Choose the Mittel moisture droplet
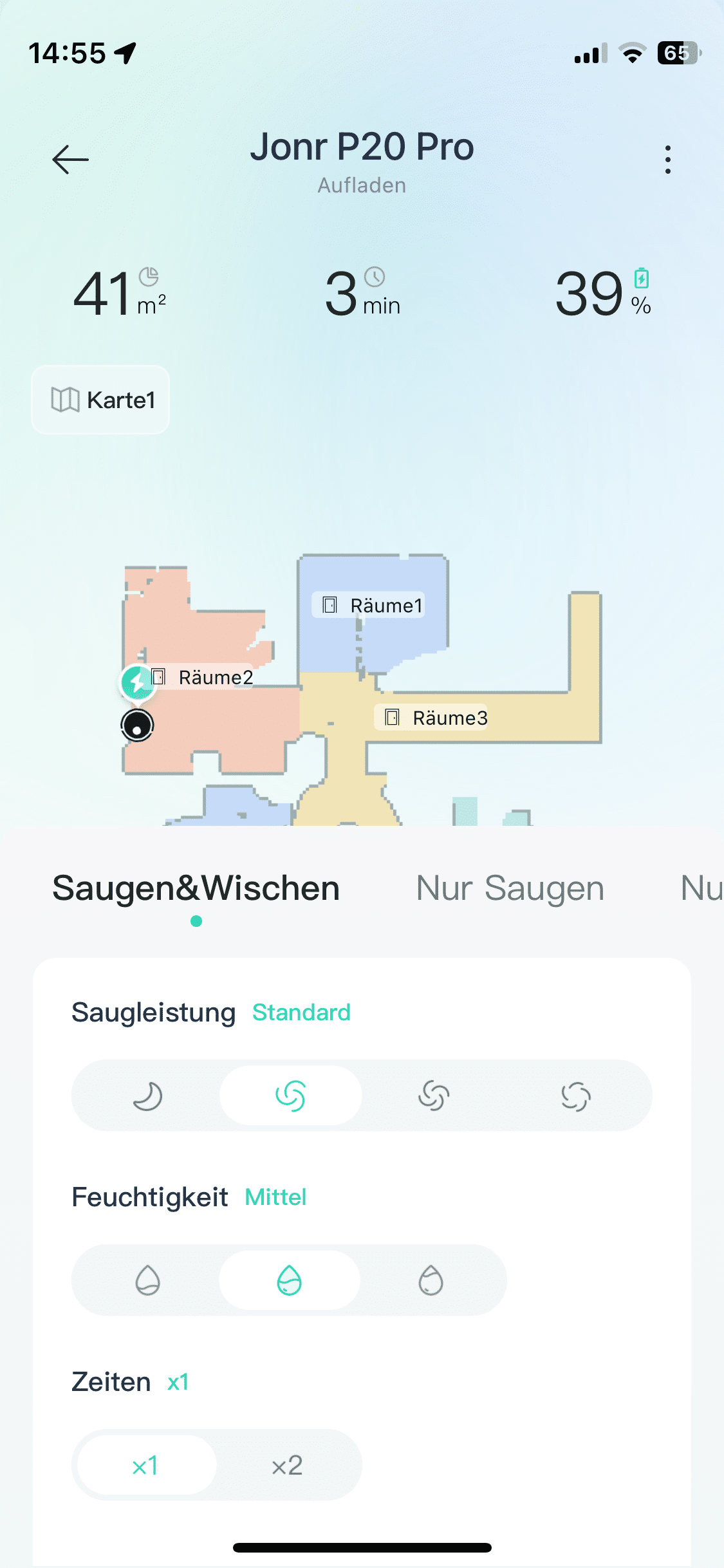 pyautogui.click(x=289, y=1280)
